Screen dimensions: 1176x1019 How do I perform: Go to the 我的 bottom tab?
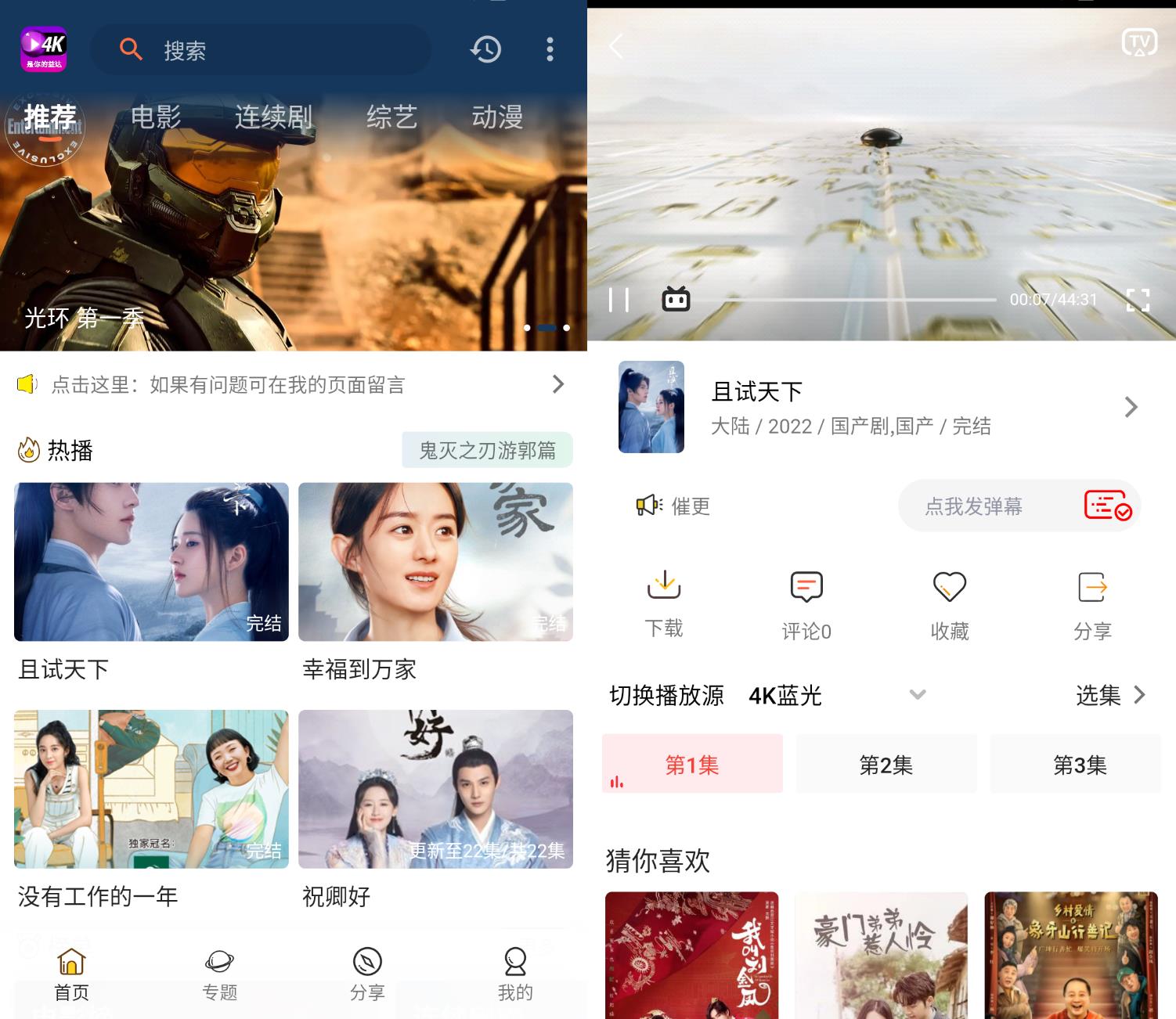click(x=514, y=974)
